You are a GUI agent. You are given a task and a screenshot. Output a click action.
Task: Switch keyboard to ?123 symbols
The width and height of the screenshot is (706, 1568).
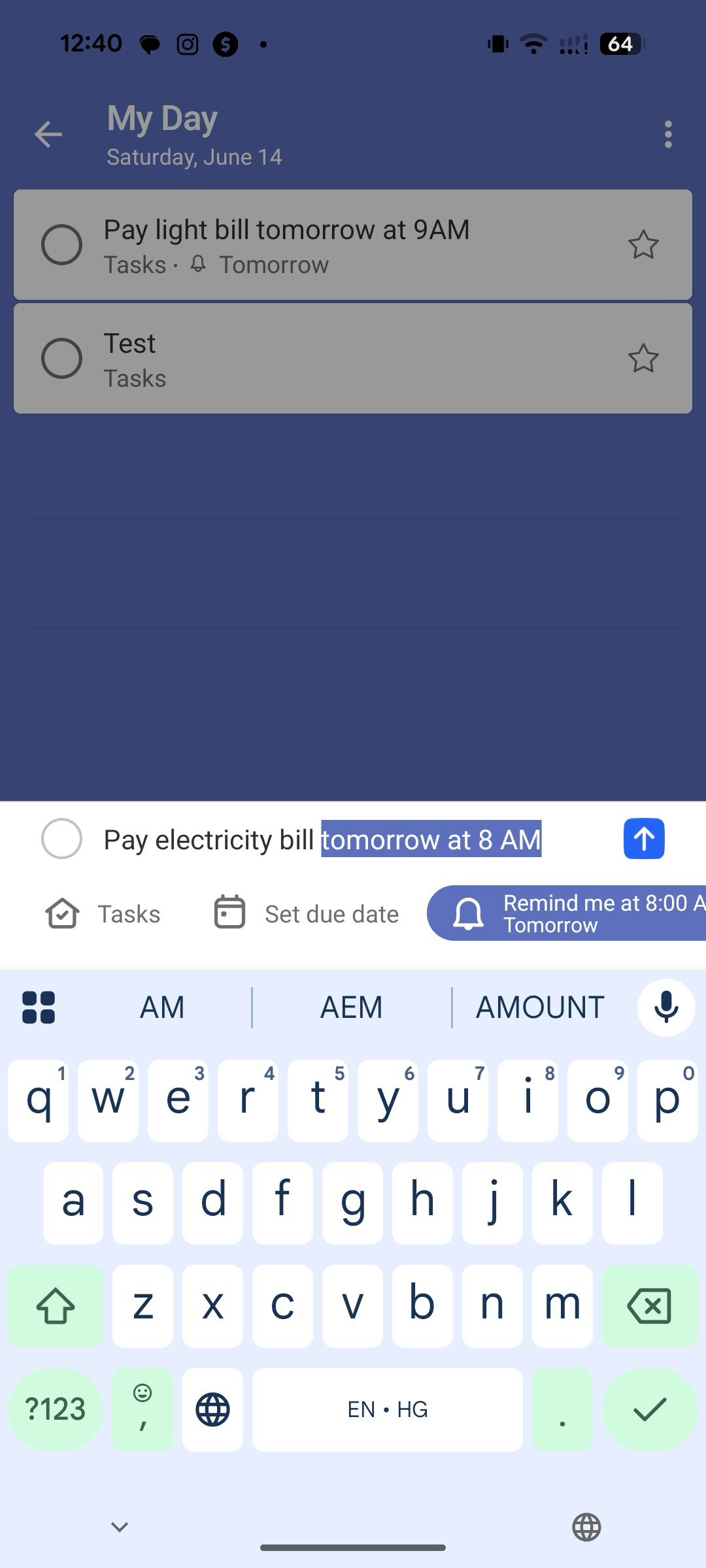click(55, 1409)
